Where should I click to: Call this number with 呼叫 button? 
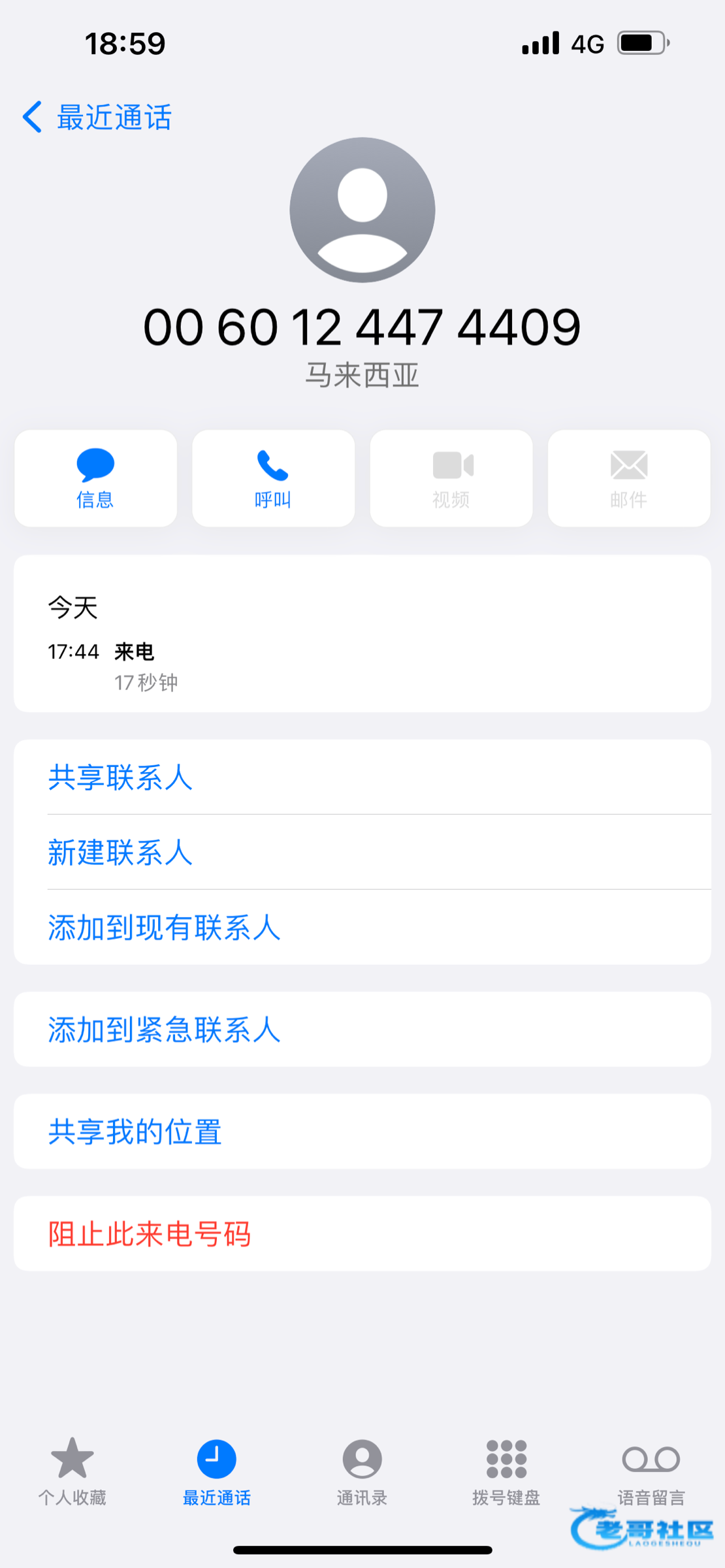(273, 478)
